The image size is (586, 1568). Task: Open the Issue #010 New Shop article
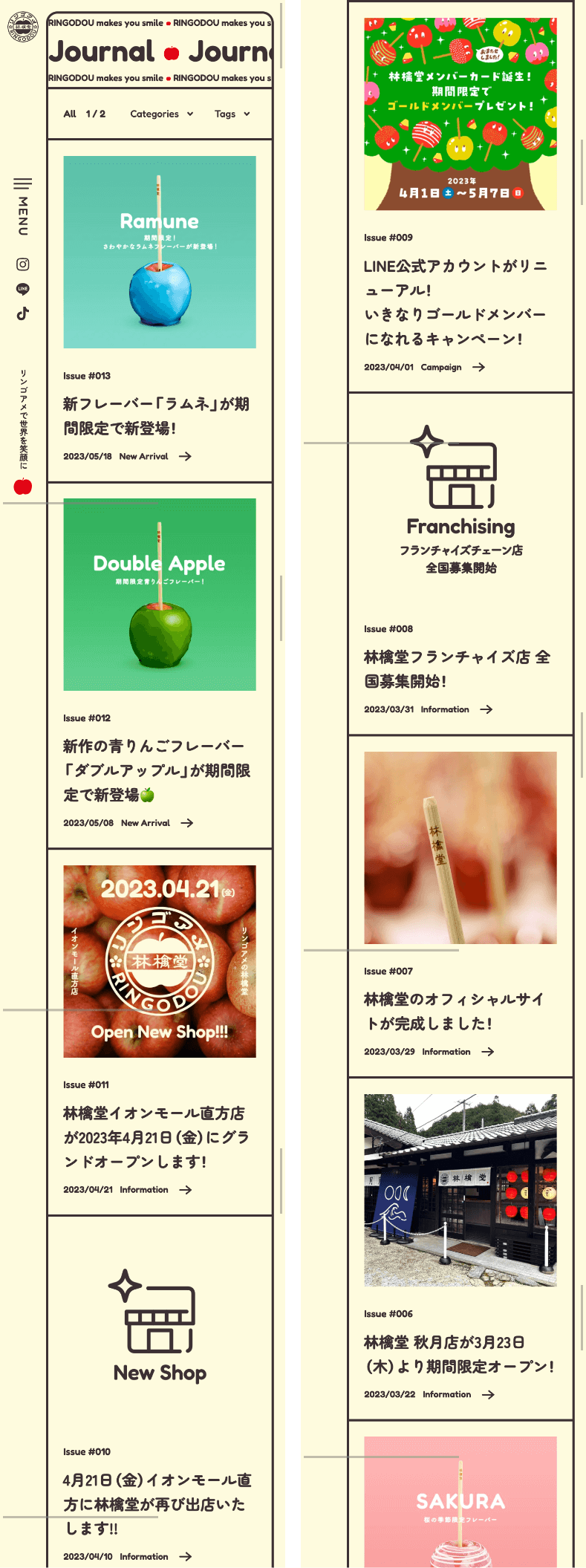pos(160,1389)
